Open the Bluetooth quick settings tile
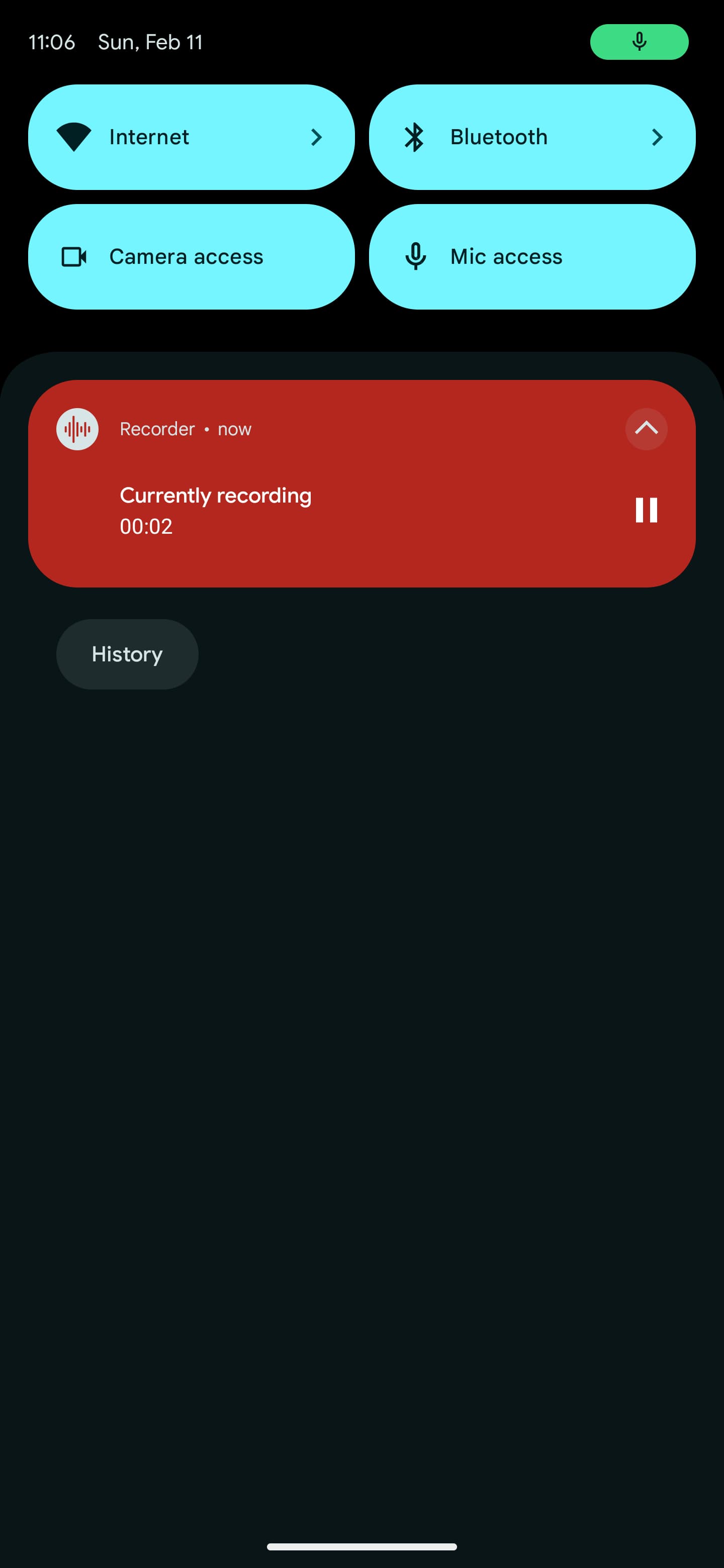Viewport: 724px width, 1568px height. 531,137
